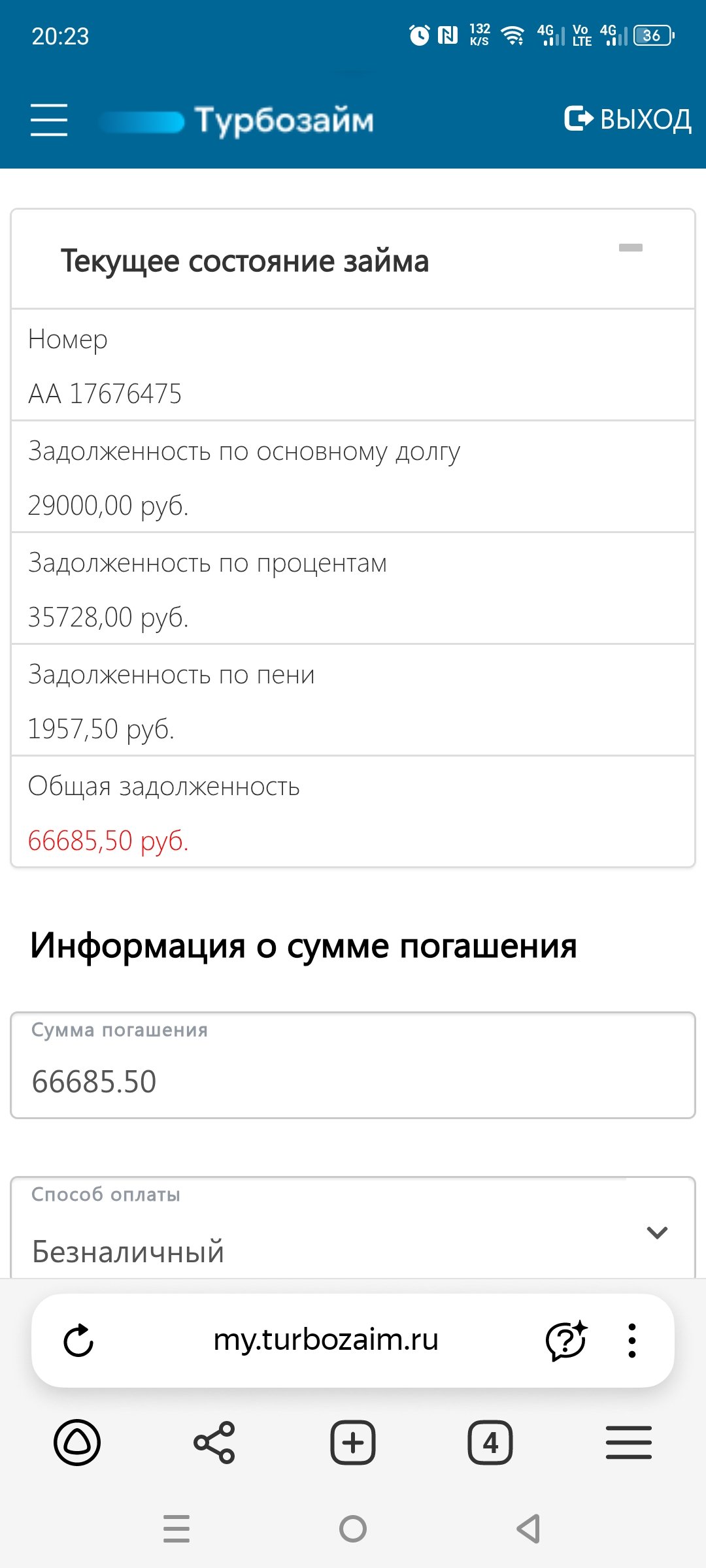Reload the page with the refresh icon

(x=78, y=1341)
